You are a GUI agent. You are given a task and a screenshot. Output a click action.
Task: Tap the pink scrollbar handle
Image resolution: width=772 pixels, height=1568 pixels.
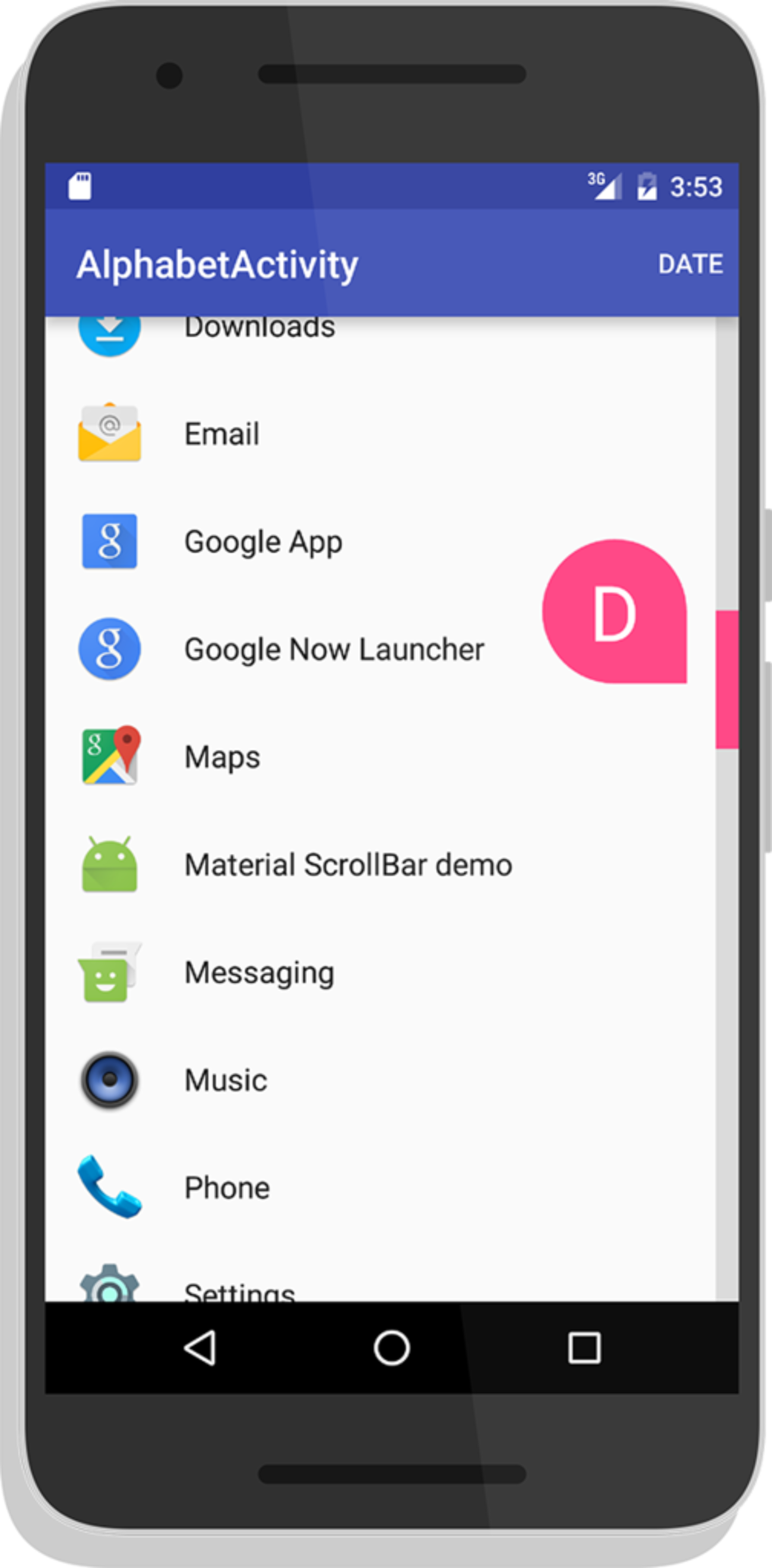pyautogui.click(x=727, y=679)
